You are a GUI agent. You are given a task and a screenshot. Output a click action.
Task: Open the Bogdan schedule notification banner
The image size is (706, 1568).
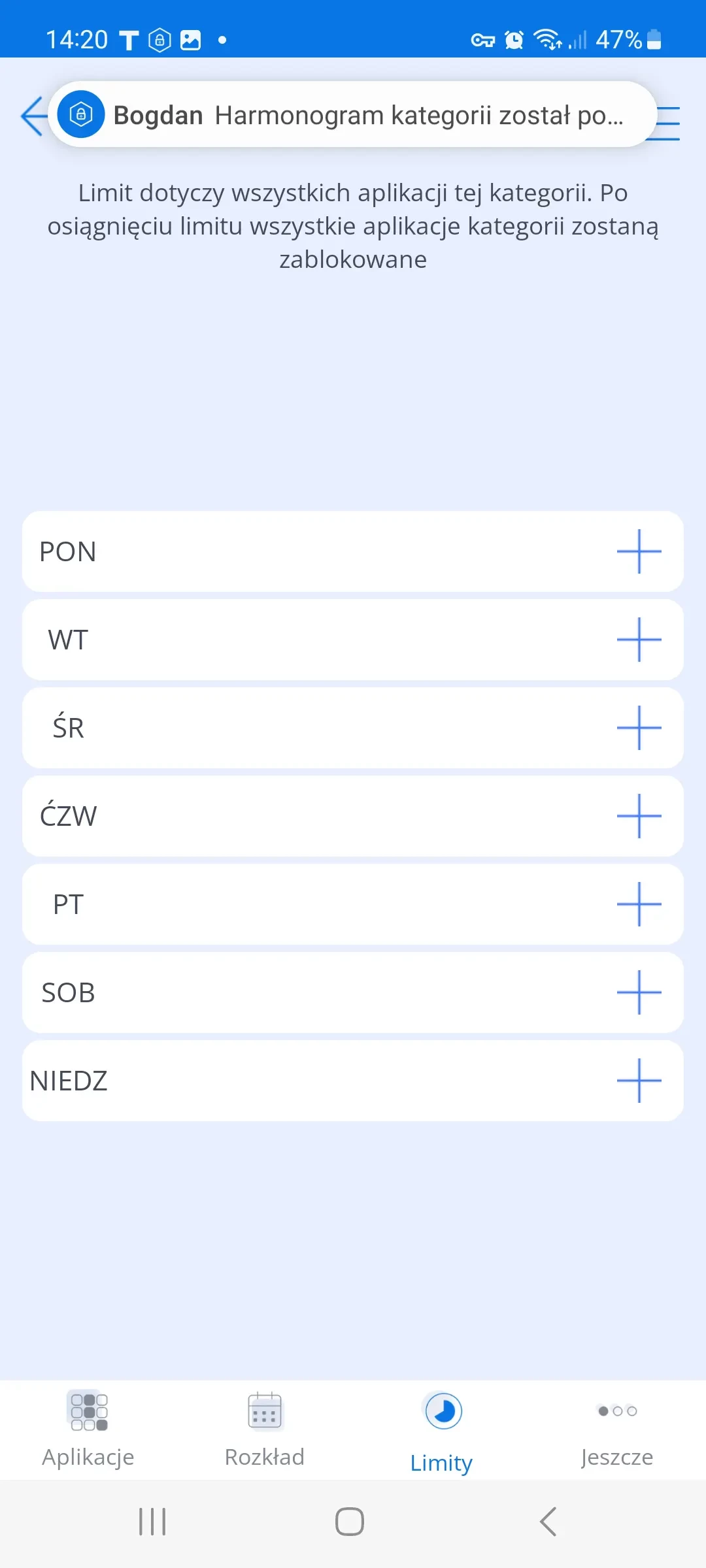[353, 115]
